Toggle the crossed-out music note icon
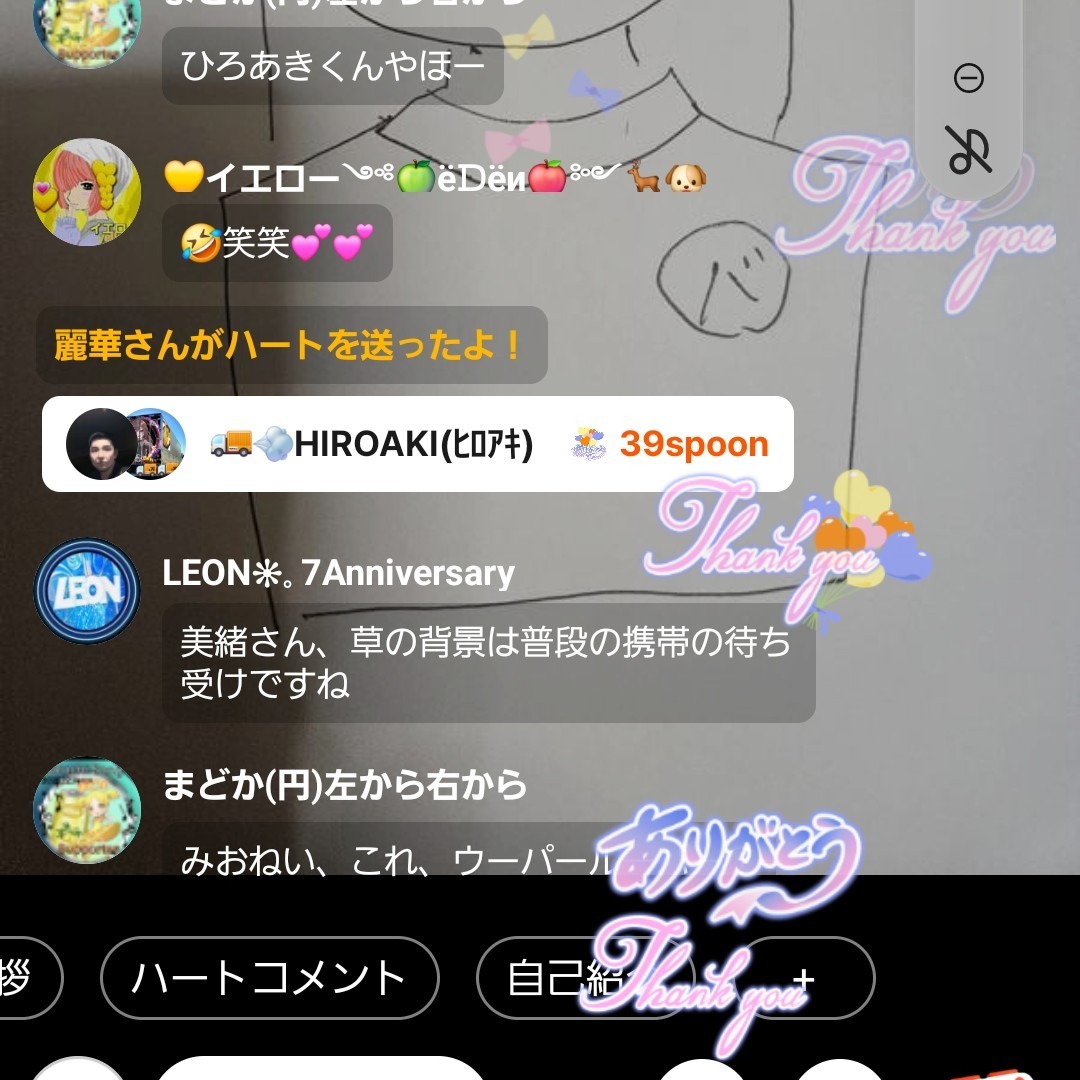The width and height of the screenshot is (1080, 1080). pyautogui.click(x=968, y=150)
